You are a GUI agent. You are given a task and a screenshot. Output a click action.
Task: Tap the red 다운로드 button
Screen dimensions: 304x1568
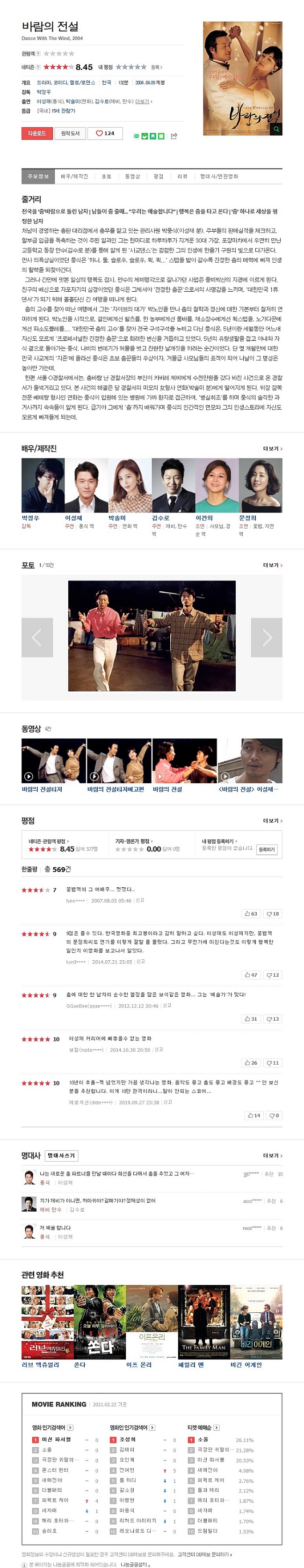(37, 133)
